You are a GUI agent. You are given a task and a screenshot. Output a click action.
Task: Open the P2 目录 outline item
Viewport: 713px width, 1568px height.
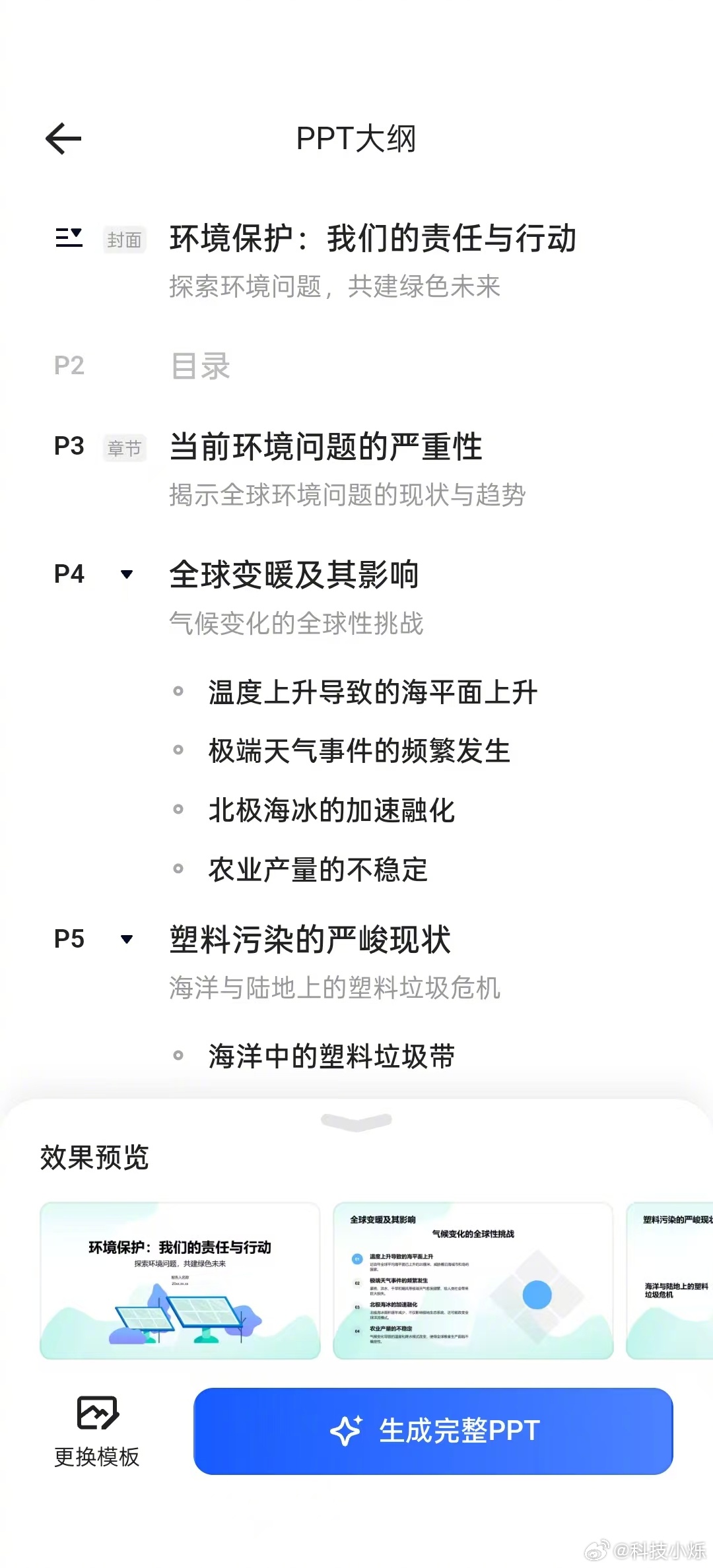point(200,366)
